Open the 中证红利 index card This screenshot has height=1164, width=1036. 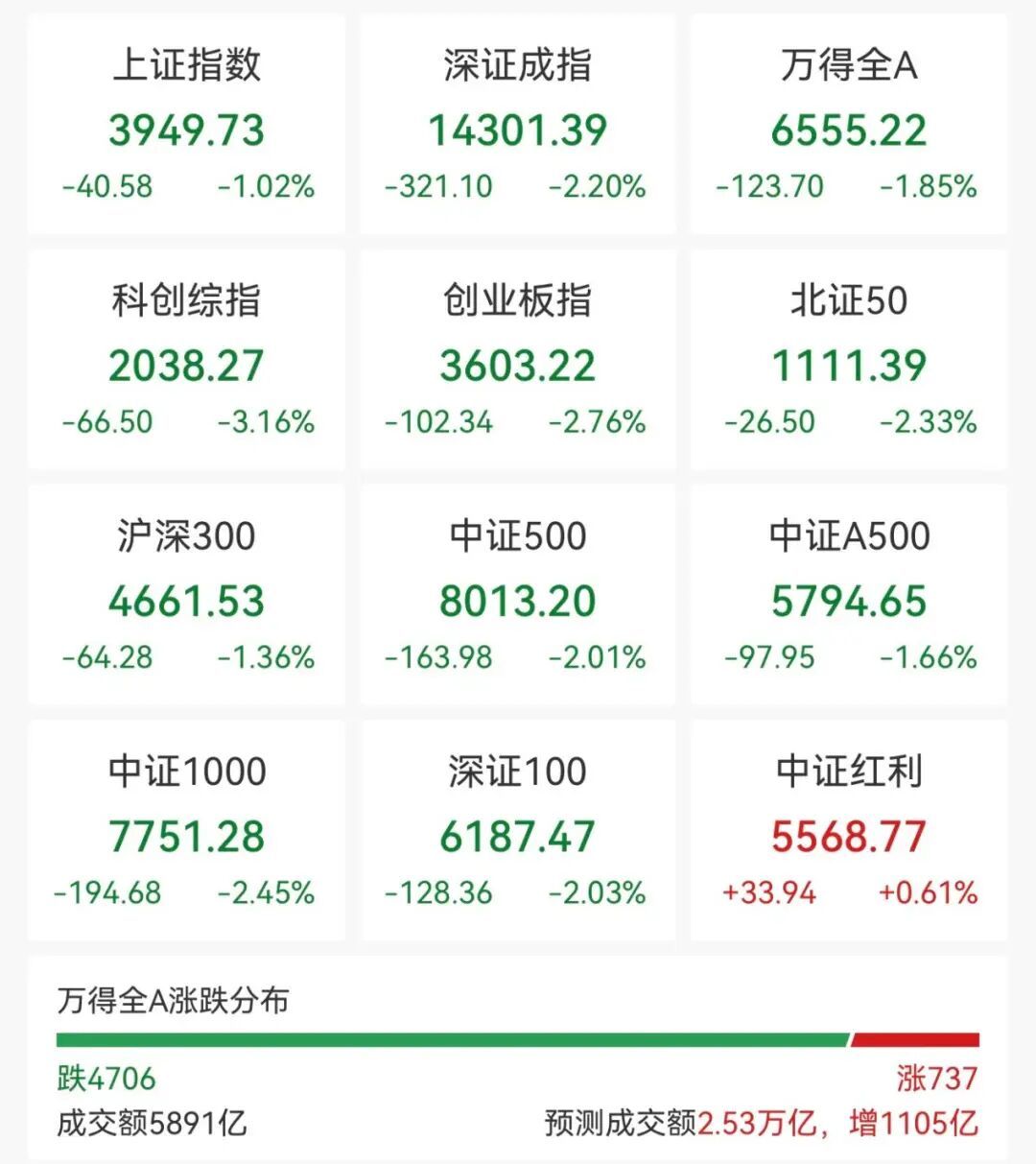(849, 831)
